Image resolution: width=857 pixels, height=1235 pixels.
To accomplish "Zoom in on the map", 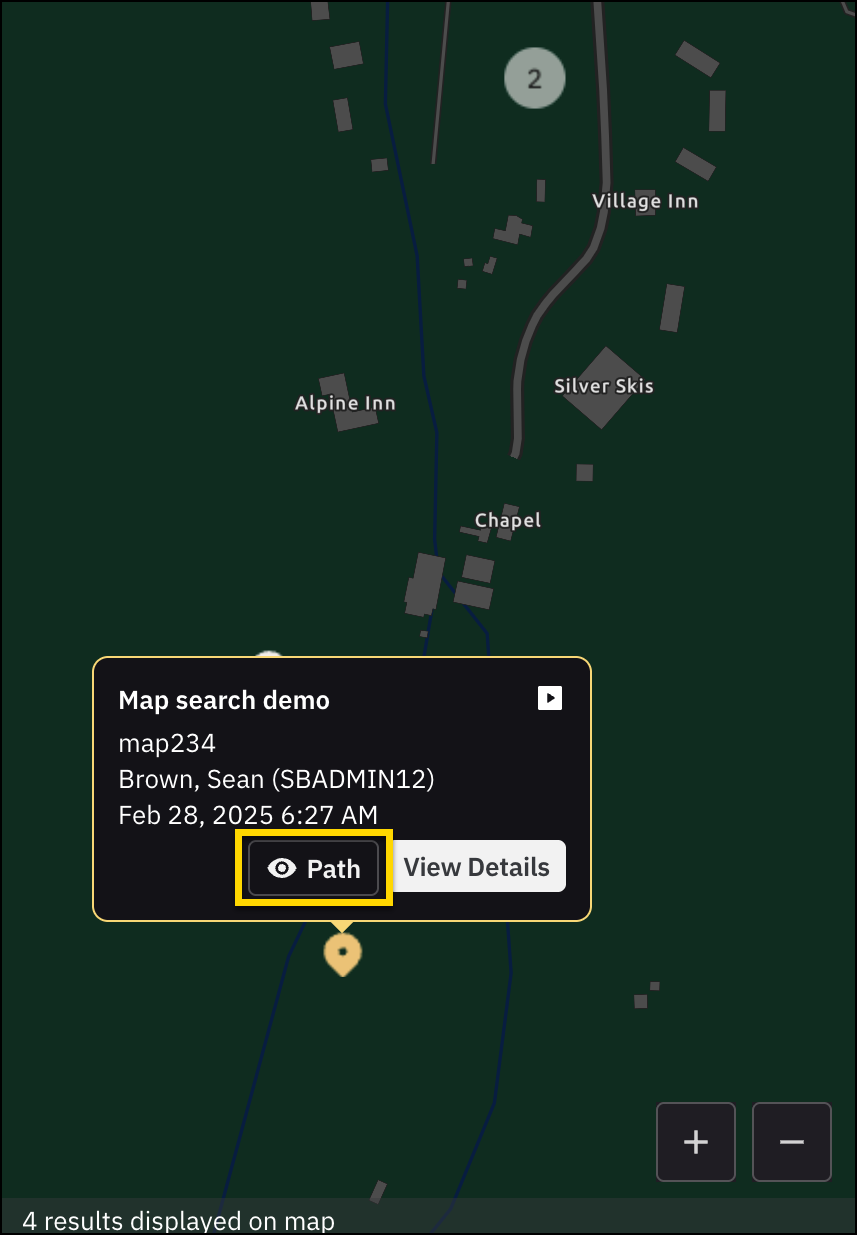I will pyautogui.click(x=696, y=1141).
